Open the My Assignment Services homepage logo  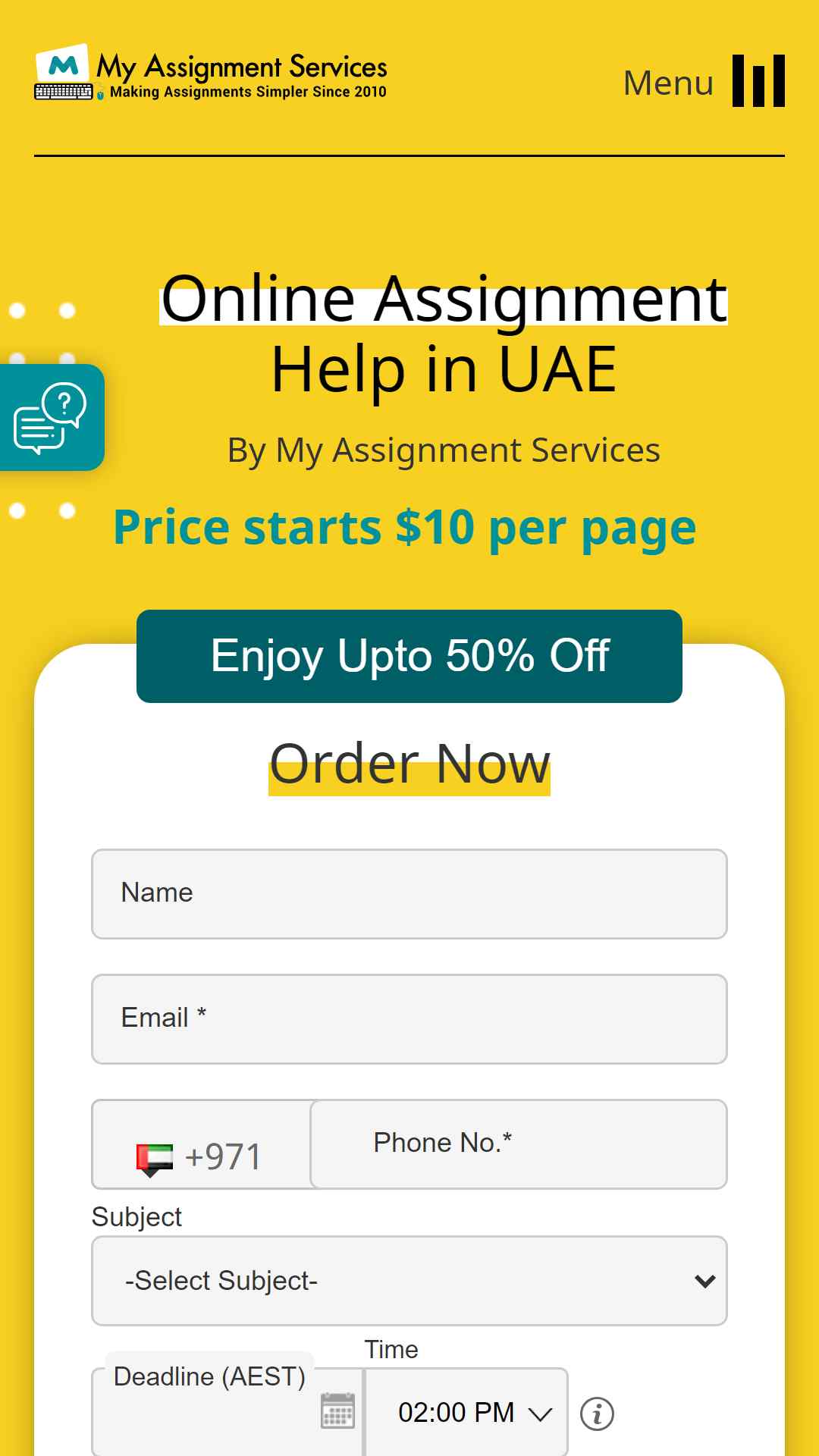coord(211,74)
